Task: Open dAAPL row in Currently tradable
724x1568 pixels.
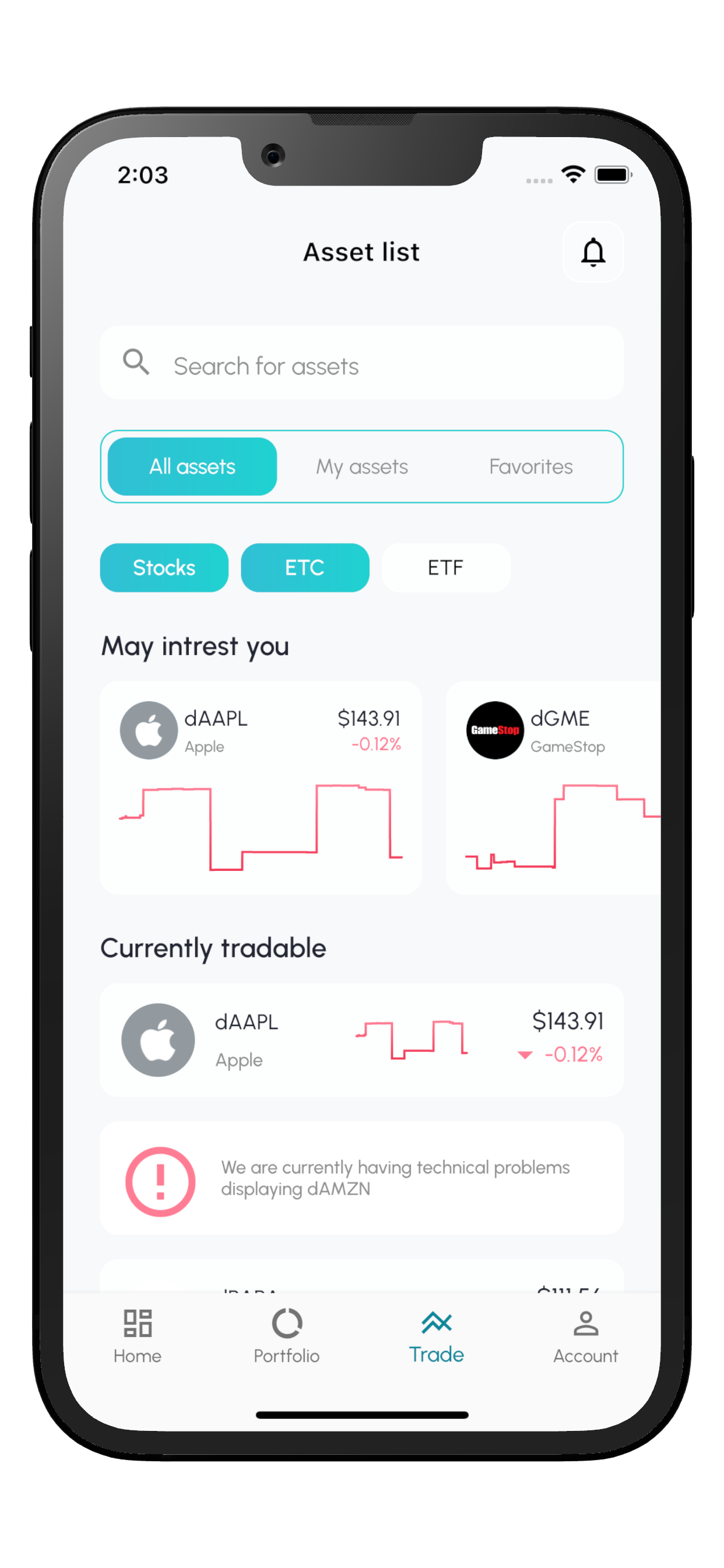Action: coord(361,1039)
